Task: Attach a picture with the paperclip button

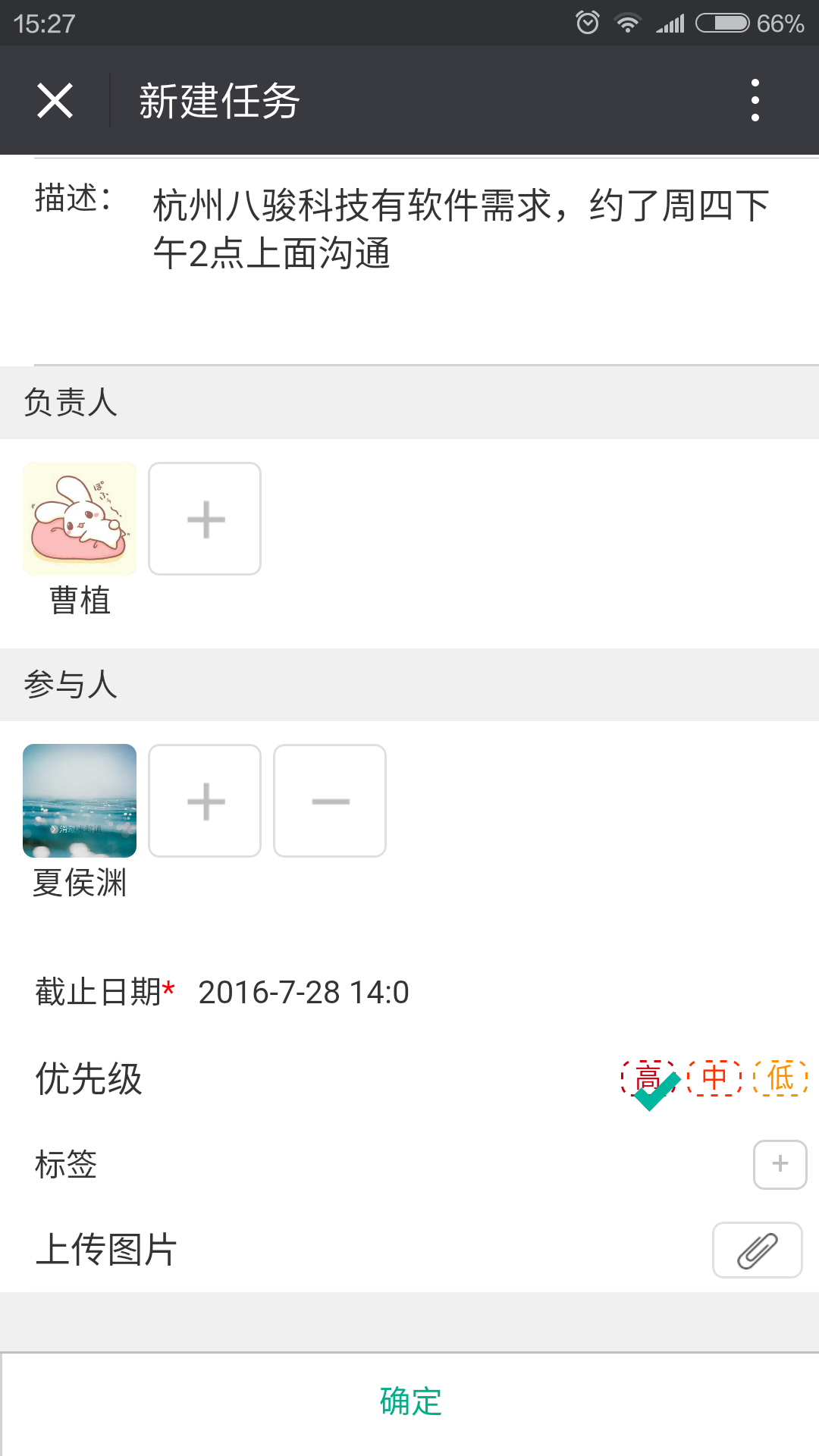Action: 757,1250
